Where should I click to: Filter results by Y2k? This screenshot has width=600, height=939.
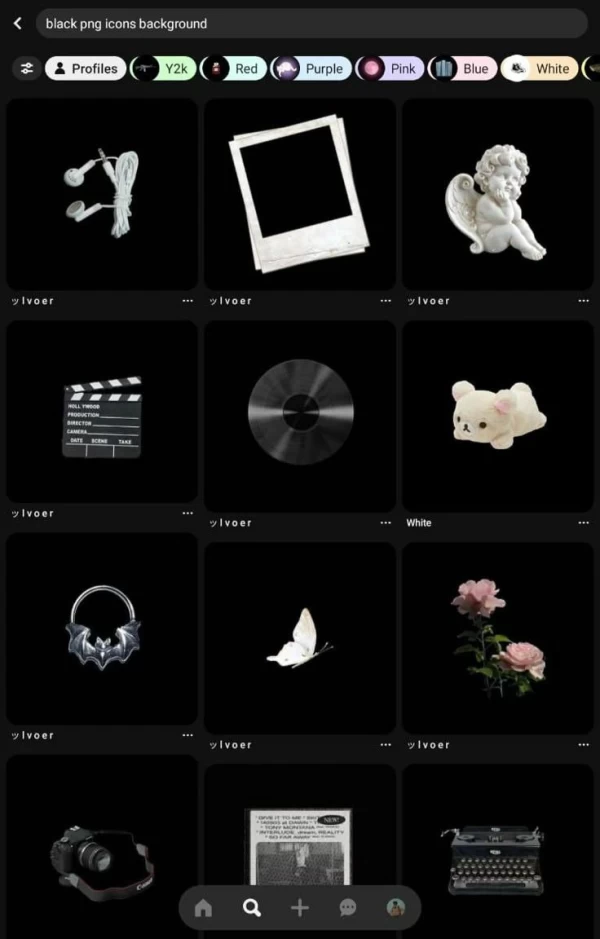[163, 69]
